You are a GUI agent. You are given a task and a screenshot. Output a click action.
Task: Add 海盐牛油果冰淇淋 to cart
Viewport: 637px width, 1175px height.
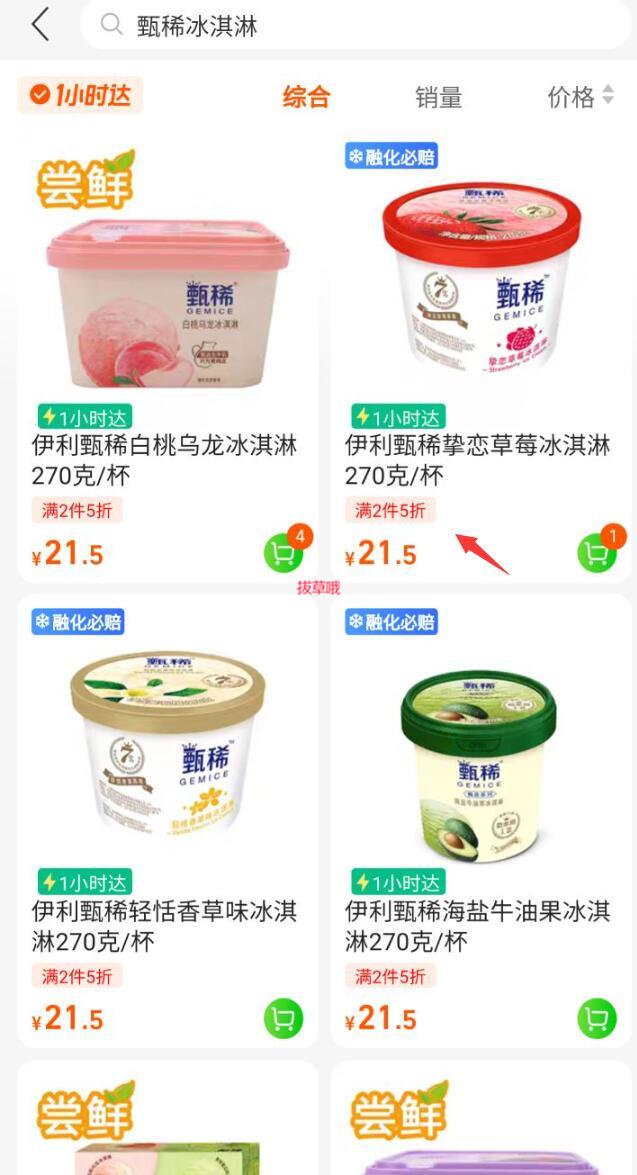[597, 1019]
